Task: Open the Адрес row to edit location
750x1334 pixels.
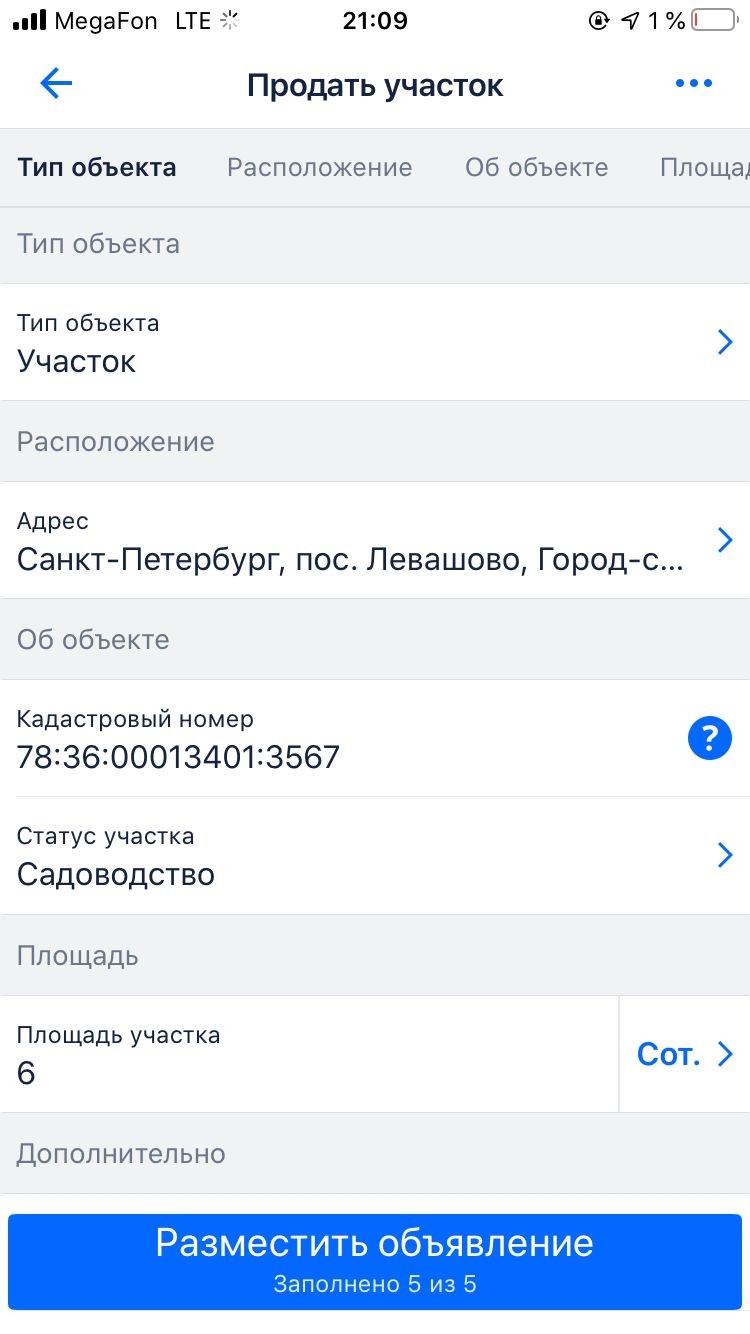Action: click(375, 540)
